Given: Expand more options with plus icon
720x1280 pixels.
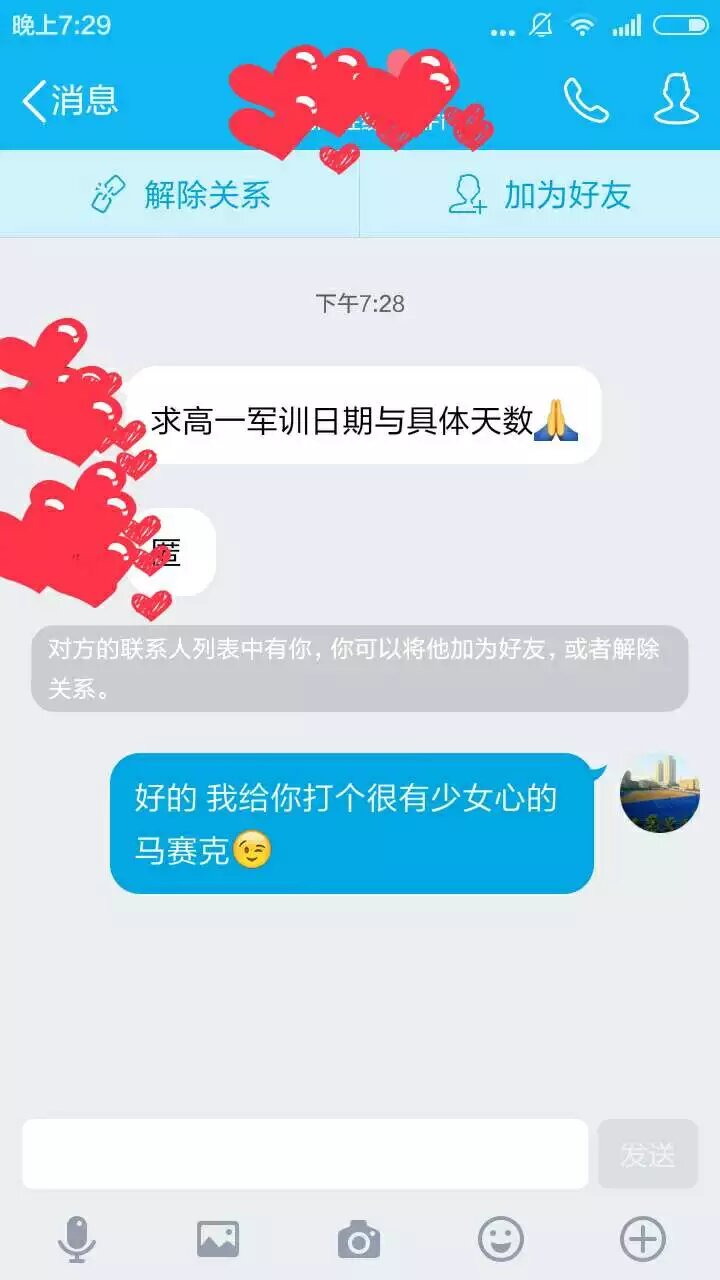Looking at the screenshot, I should 643,1240.
